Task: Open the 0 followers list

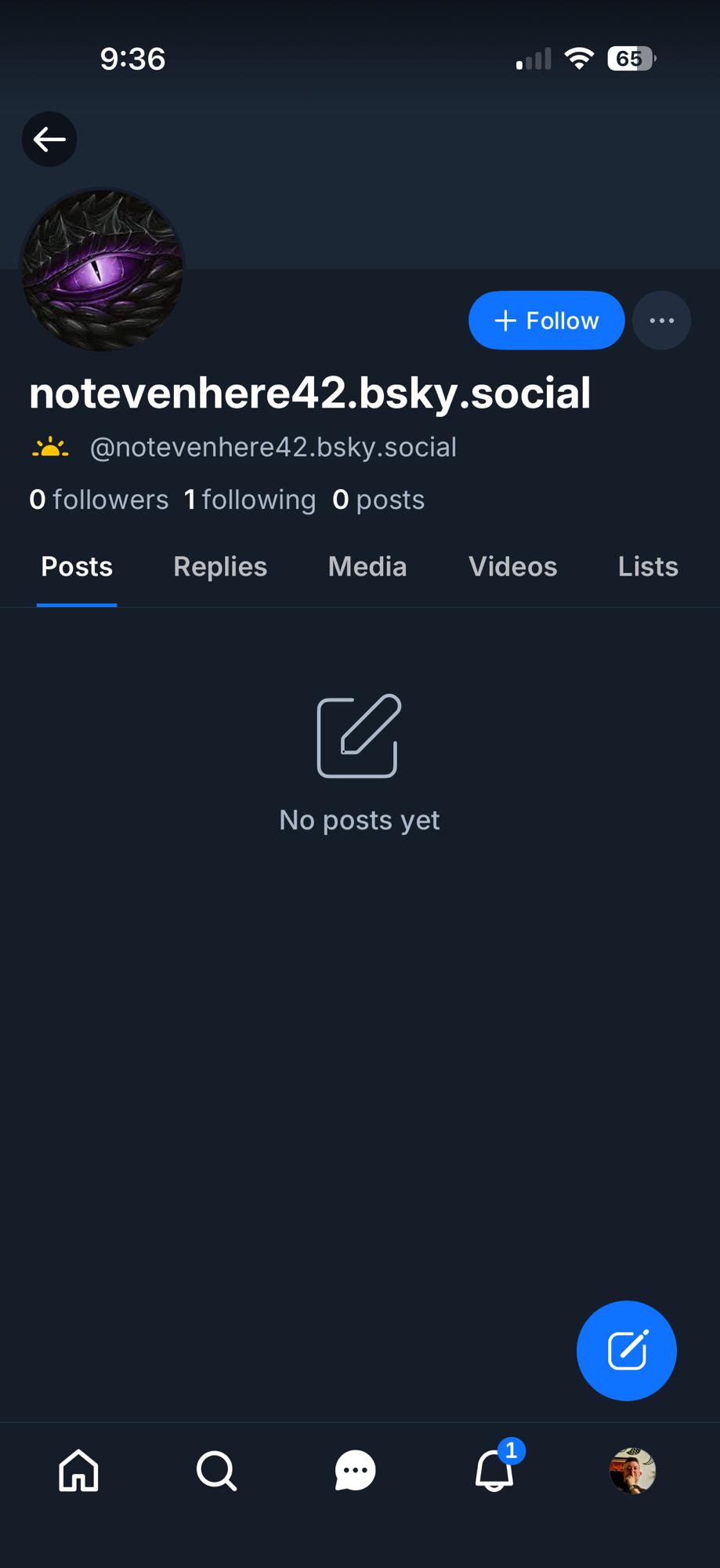Action: (x=99, y=499)
